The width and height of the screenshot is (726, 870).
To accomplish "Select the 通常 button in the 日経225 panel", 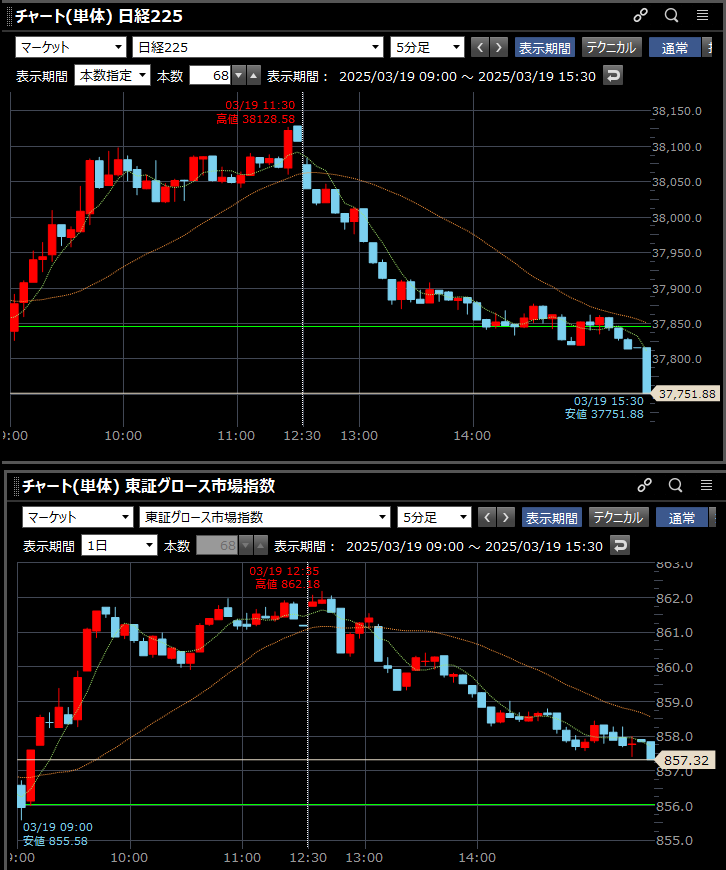I will tap(675, 47).
